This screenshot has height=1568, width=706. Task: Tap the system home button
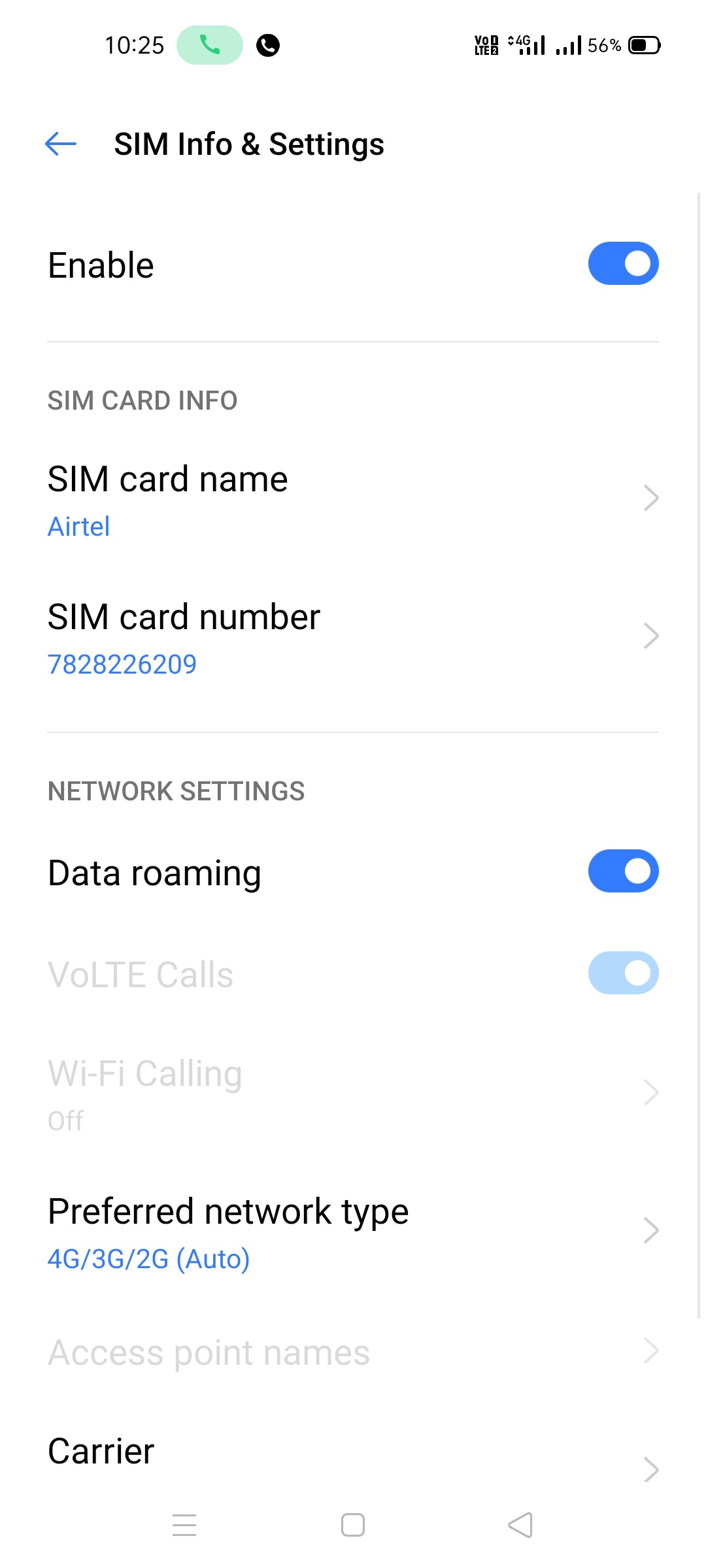[353, 1525]
